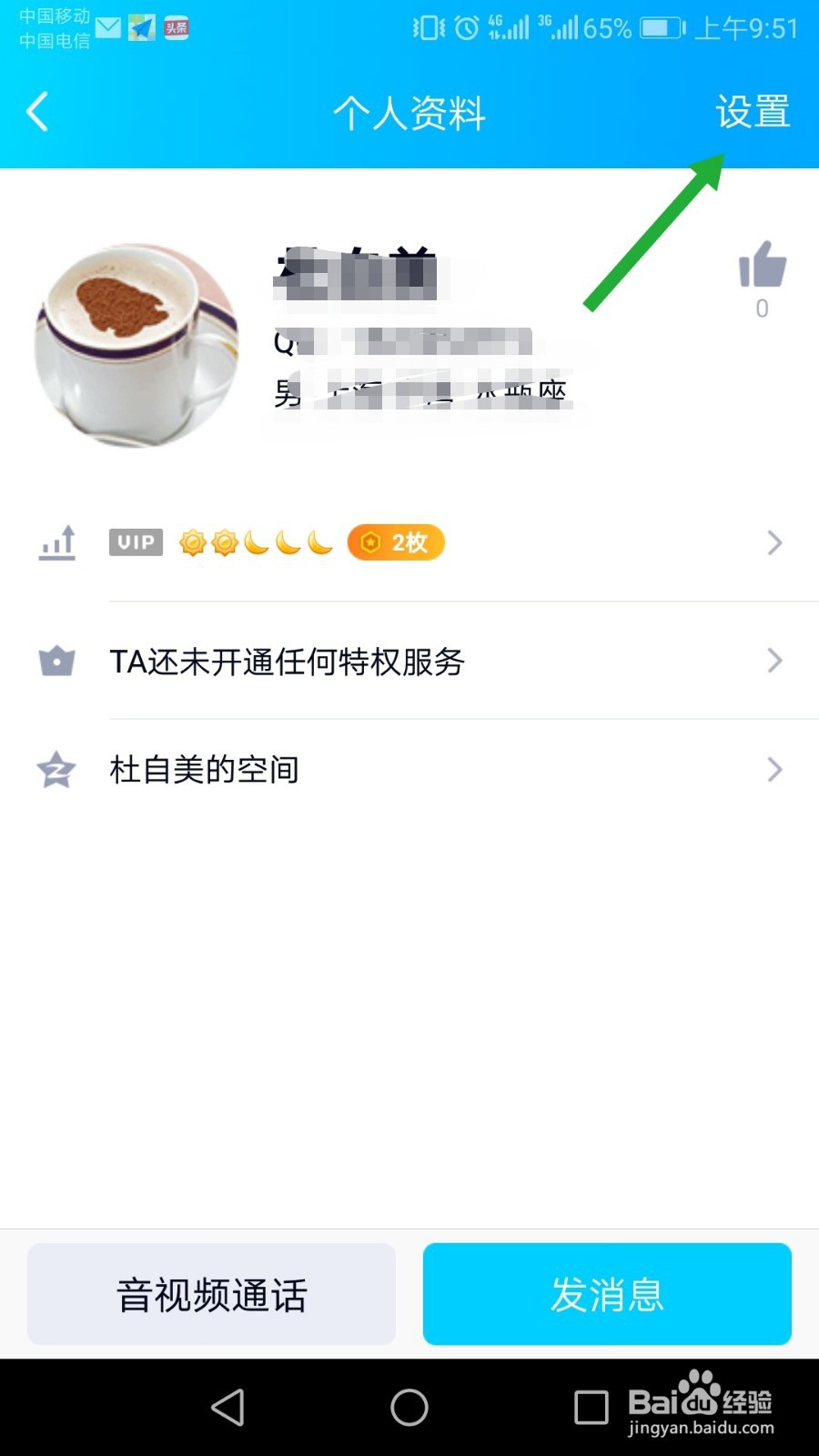Open the VIP level and medals row
This screenshot has height=1456, width=819.
click(409, 543)
